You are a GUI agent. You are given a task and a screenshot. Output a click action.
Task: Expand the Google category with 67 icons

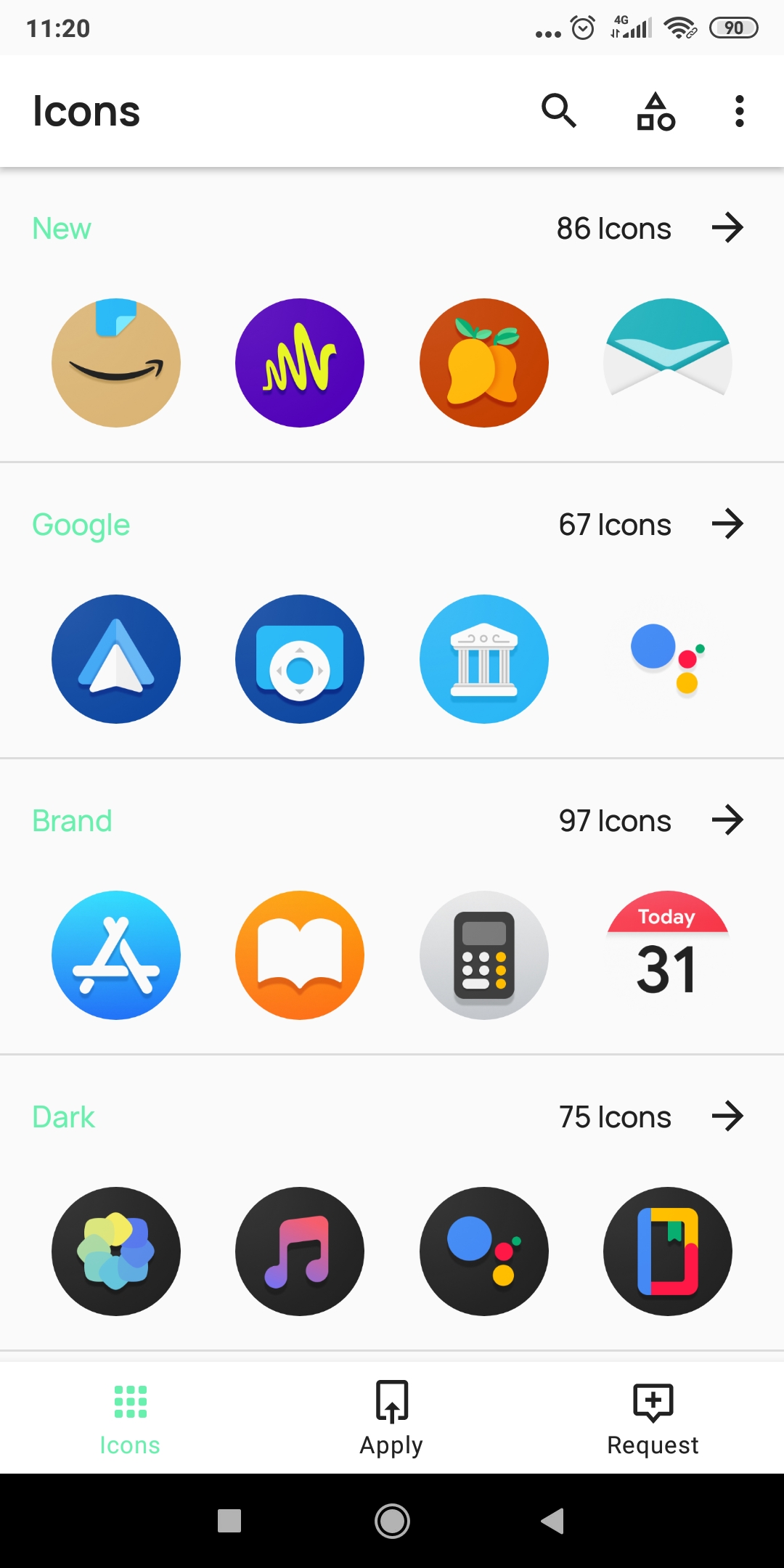point(727,524)
